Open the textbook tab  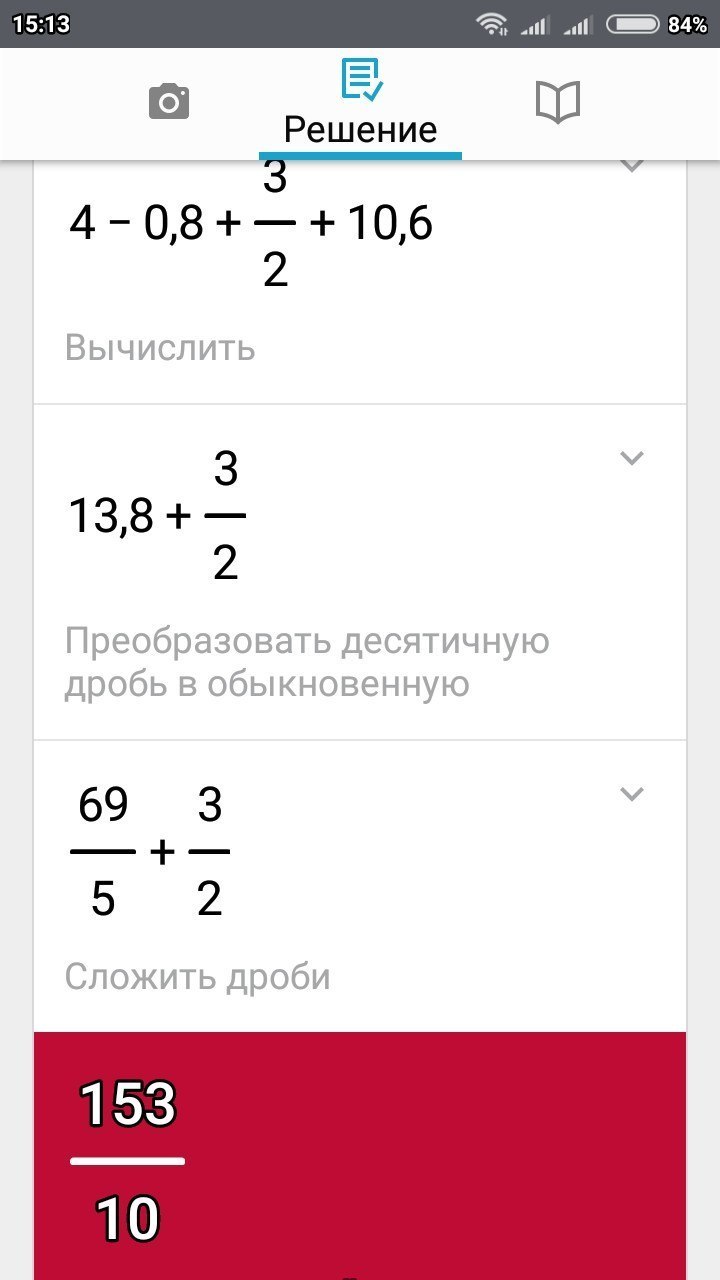[x=557, y=102]
